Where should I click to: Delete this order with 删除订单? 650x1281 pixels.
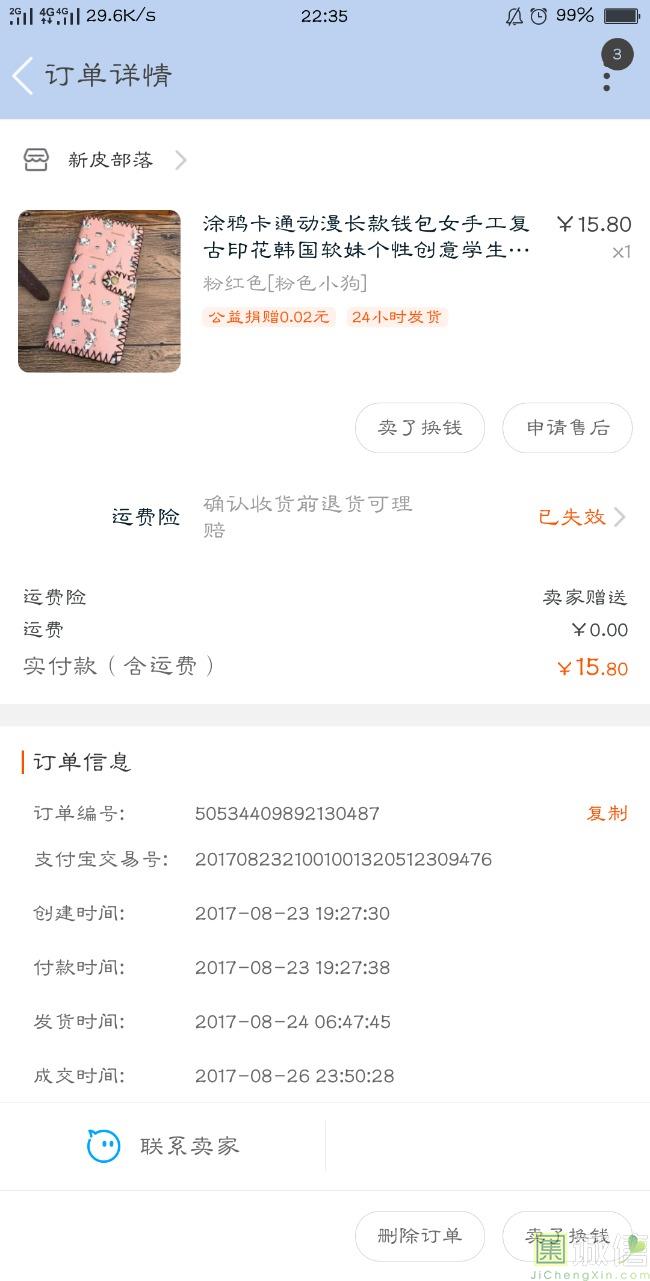(420, 1236)
